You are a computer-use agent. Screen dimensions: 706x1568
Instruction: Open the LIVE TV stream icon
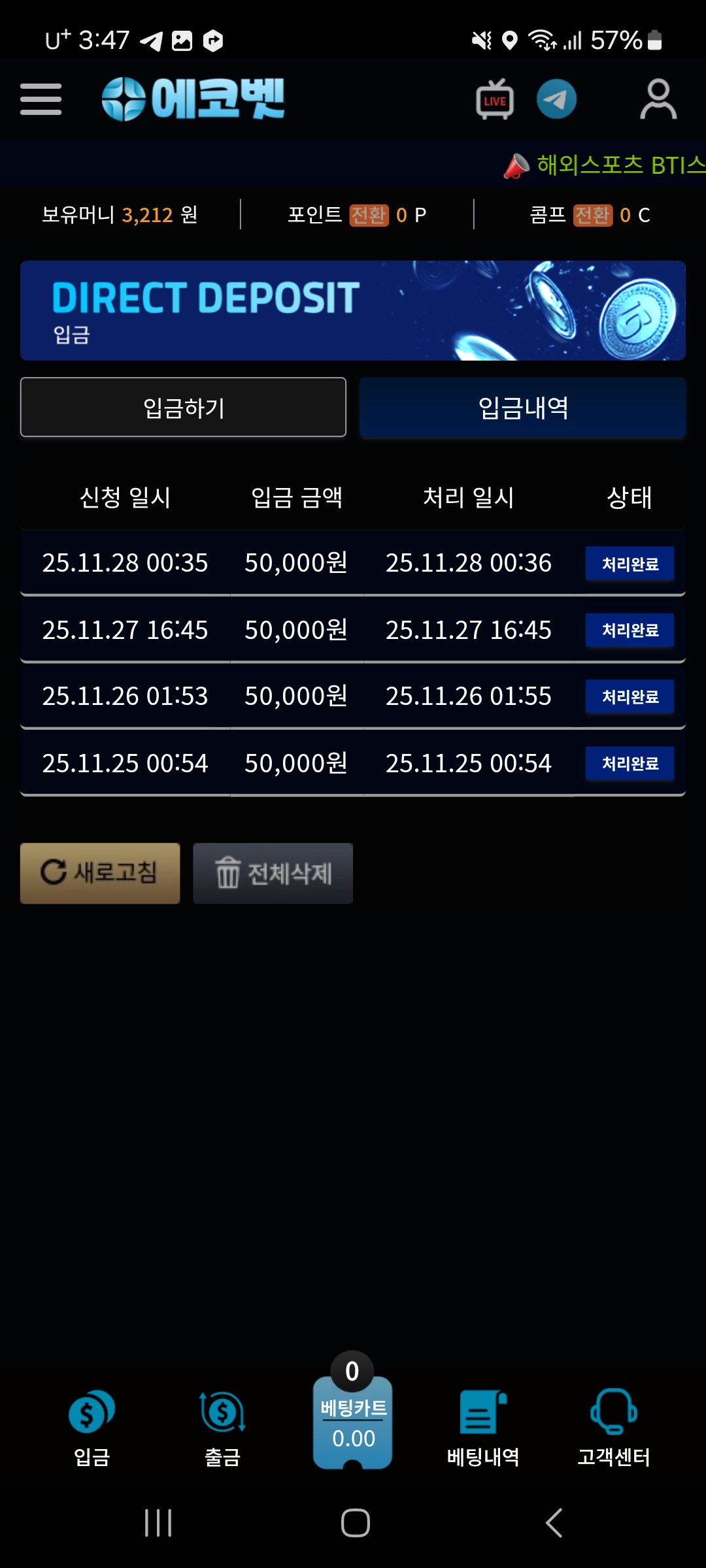(x=494, y=99)
